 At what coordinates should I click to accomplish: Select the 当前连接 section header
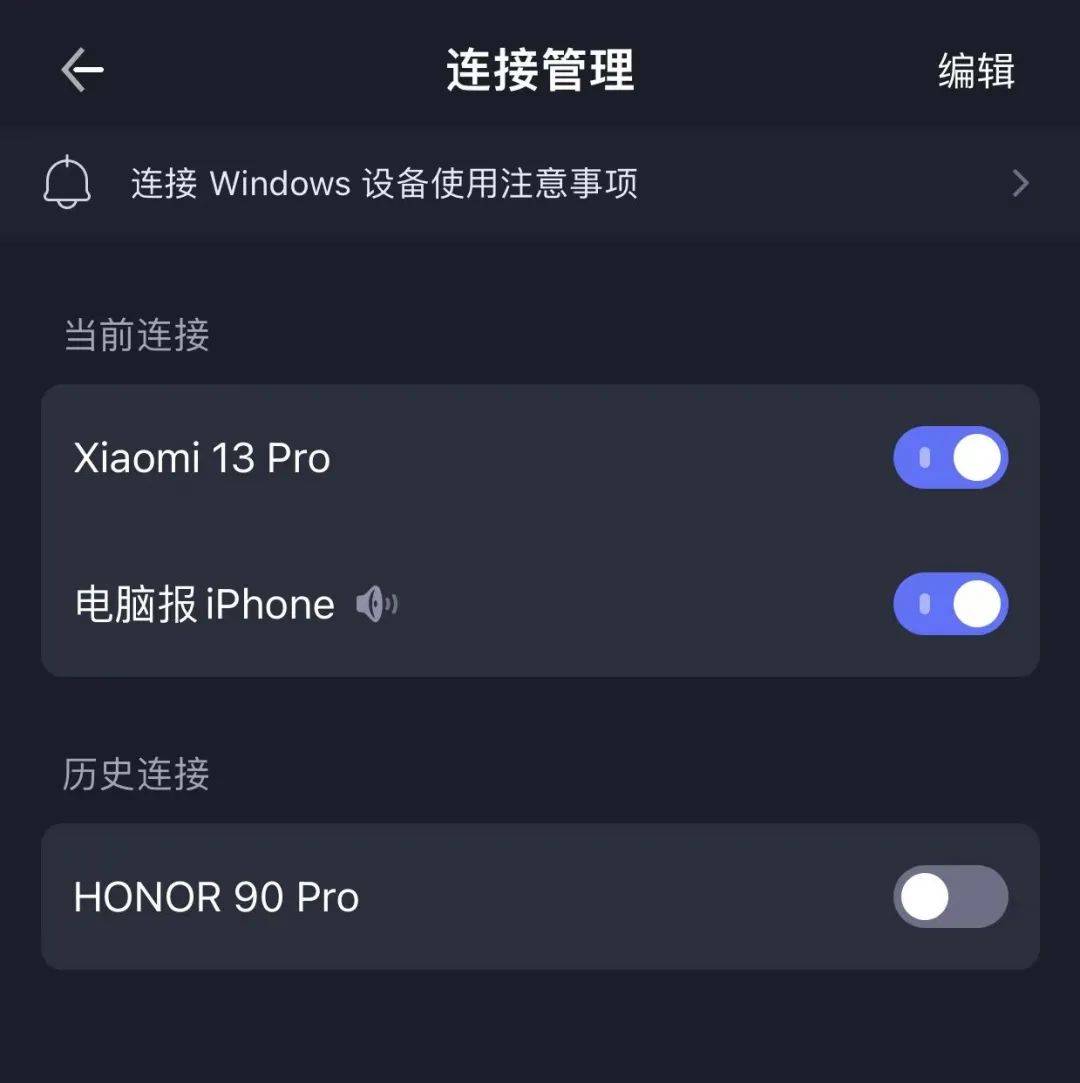[133, 335]
